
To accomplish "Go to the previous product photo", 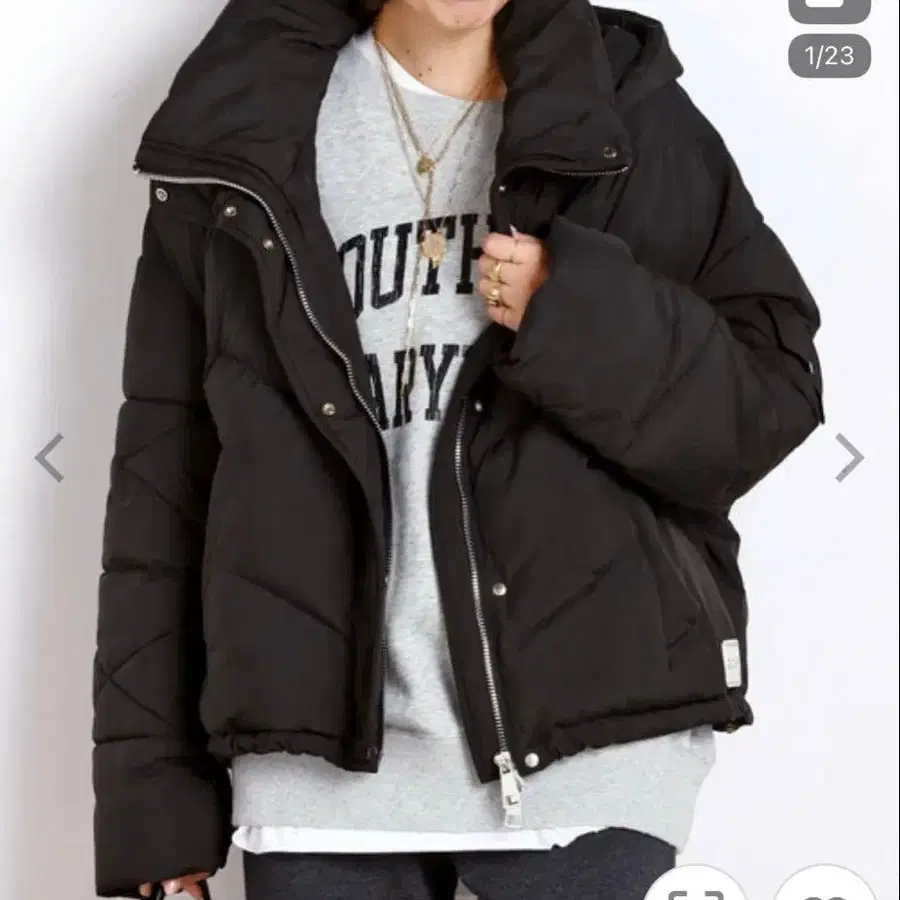I will [49, 458].
